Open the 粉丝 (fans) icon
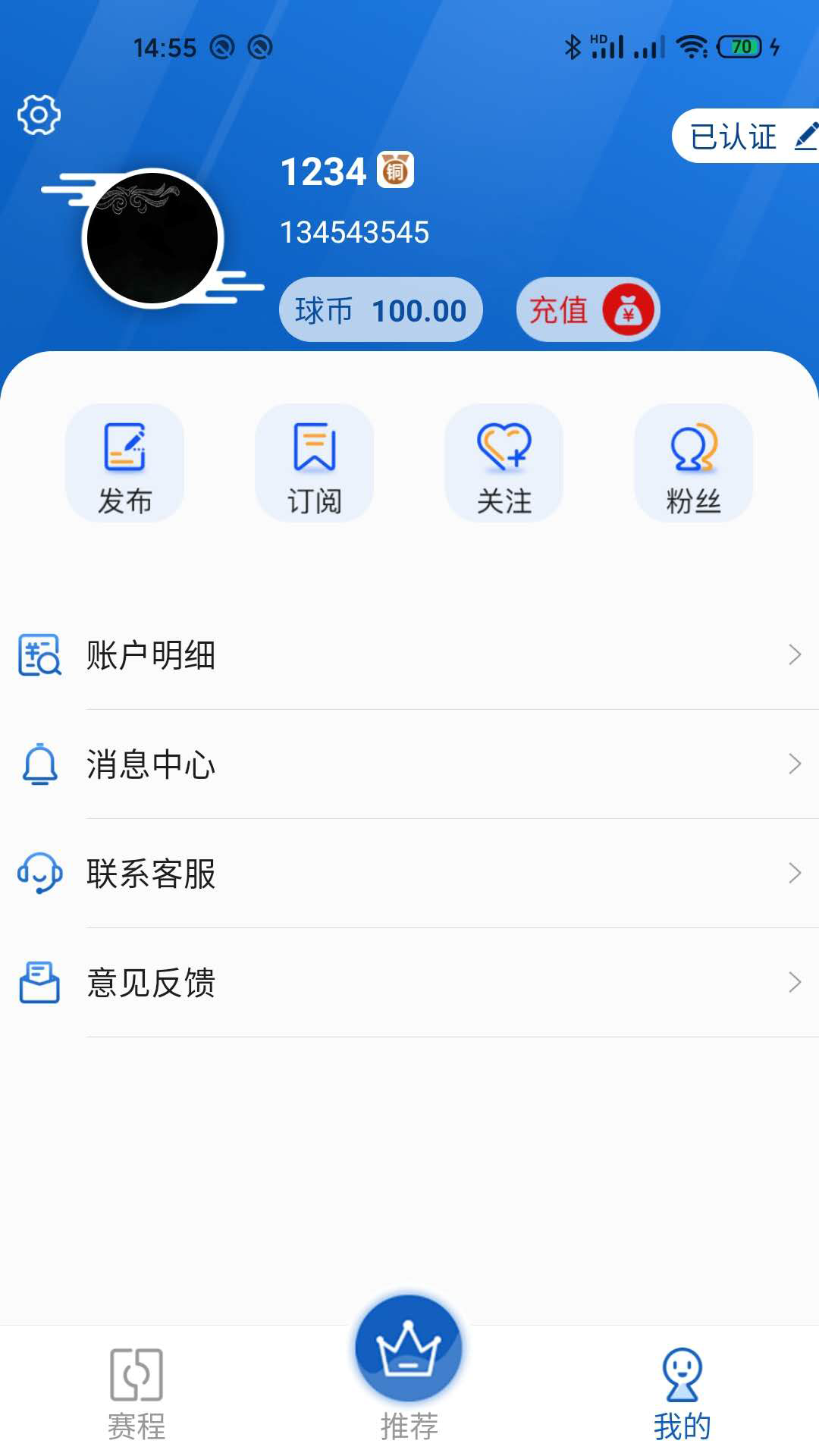Image resolution: width=819 pixels, height=1456 pixels. [x=693, y=463]
